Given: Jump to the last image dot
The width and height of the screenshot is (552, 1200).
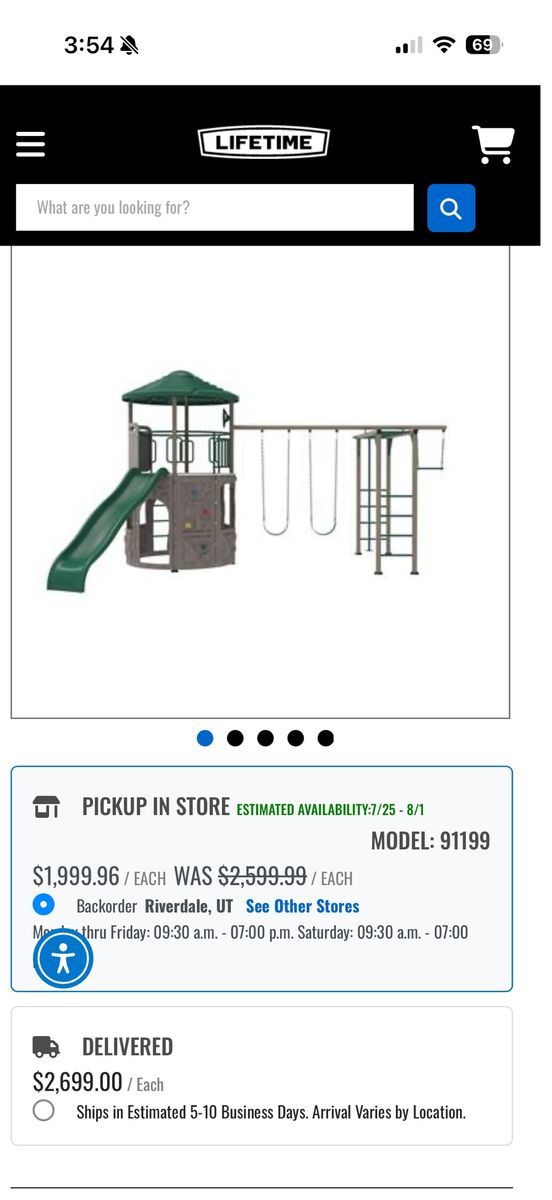Looking at the screenshot, I should (x=325, y=738).
